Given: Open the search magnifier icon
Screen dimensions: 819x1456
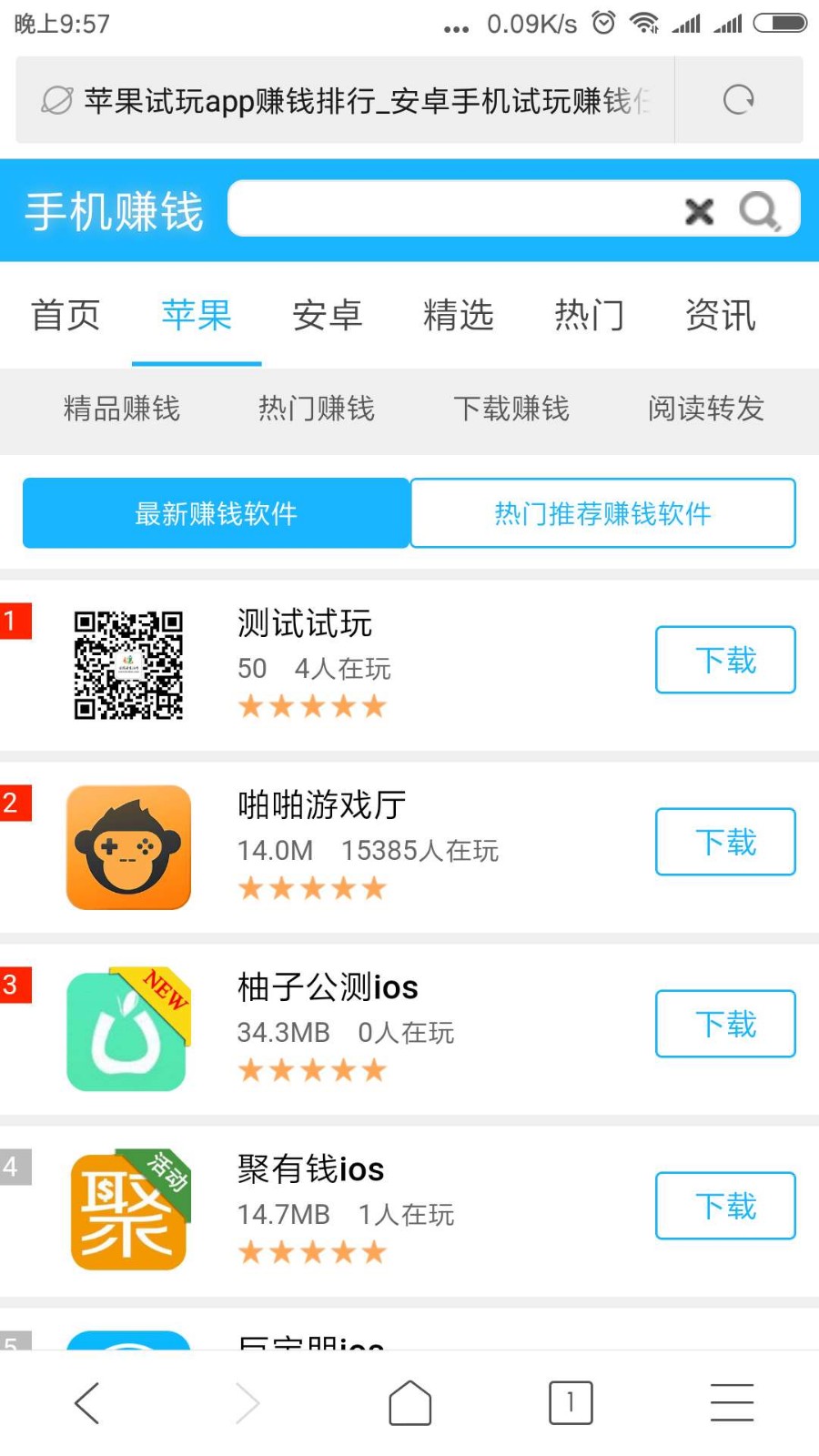Looking at the screenshot, I should tap(757, 210).
